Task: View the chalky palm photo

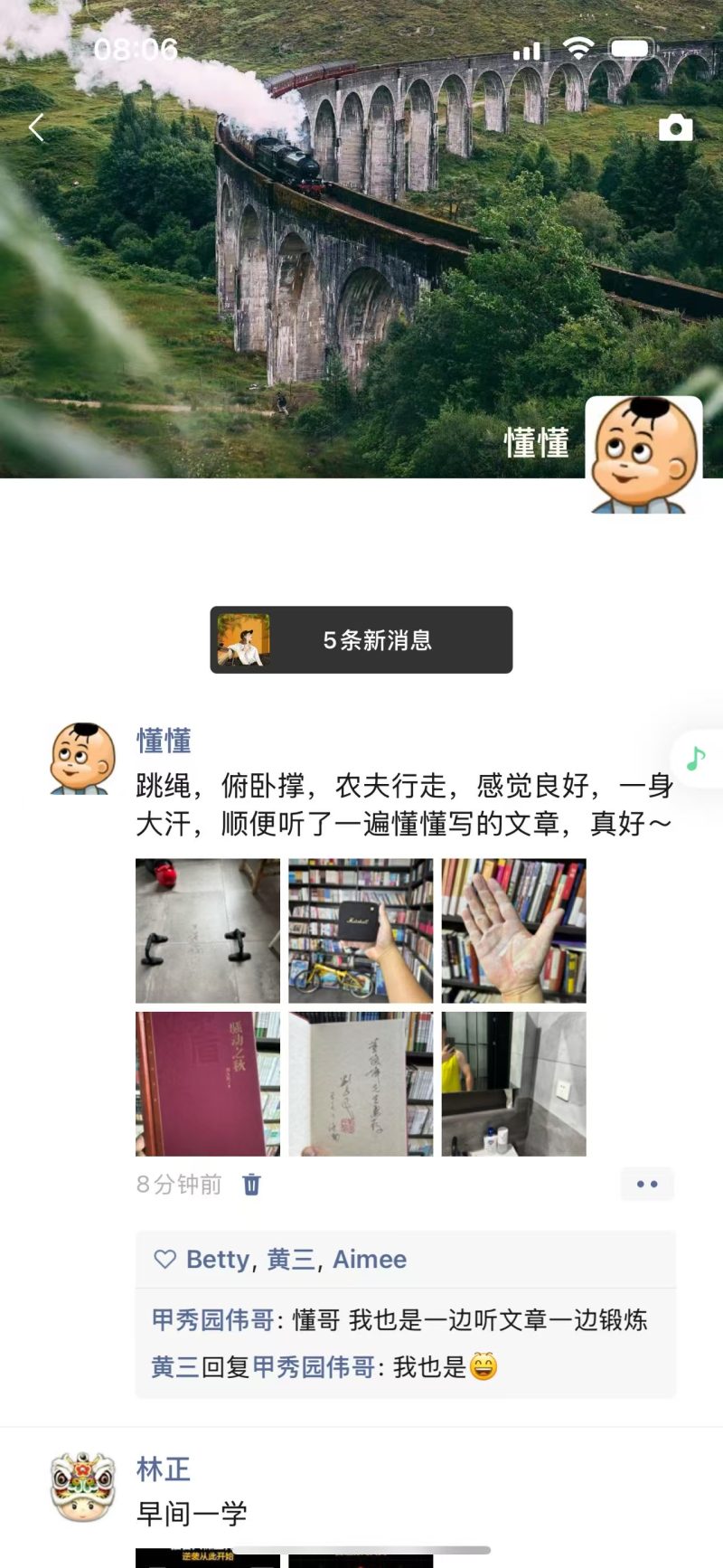Action: [x=513, y=930]
